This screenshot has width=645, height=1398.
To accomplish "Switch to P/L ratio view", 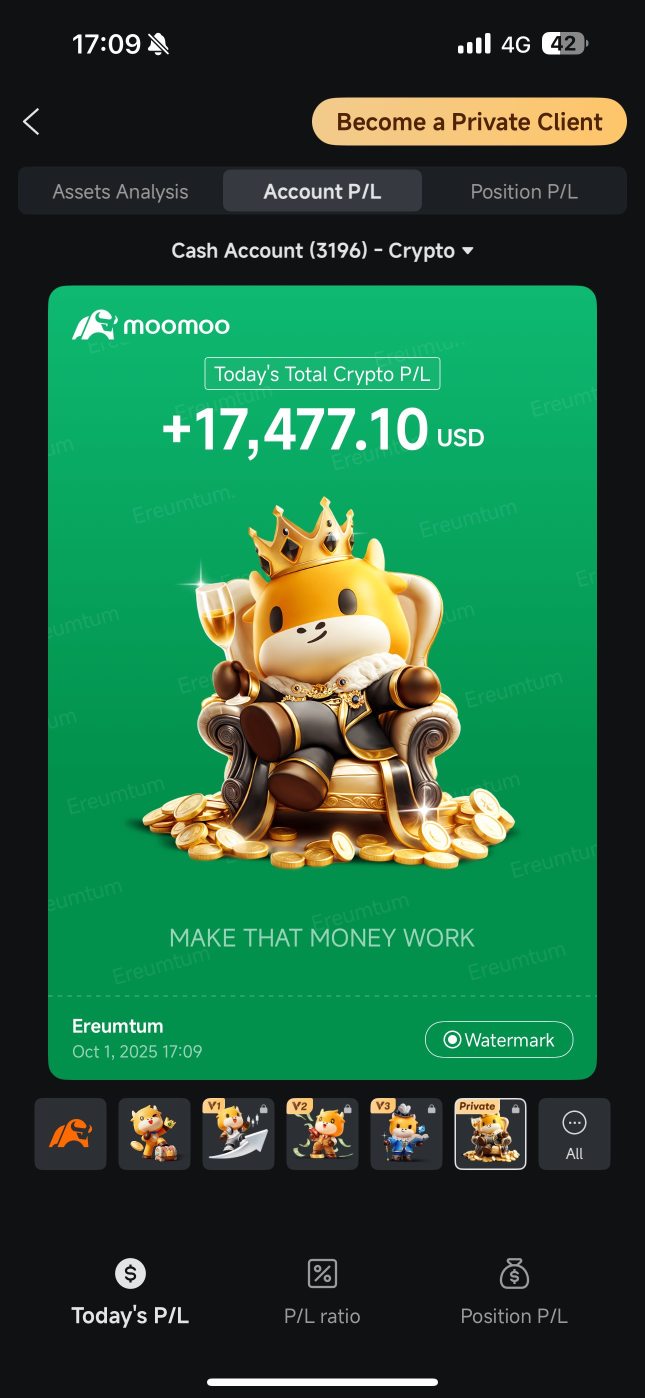I will 322,1292.
